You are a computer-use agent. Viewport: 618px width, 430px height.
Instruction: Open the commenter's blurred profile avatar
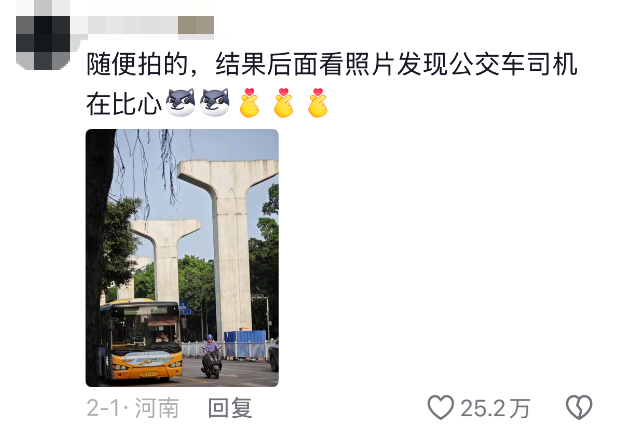(44, 37)
